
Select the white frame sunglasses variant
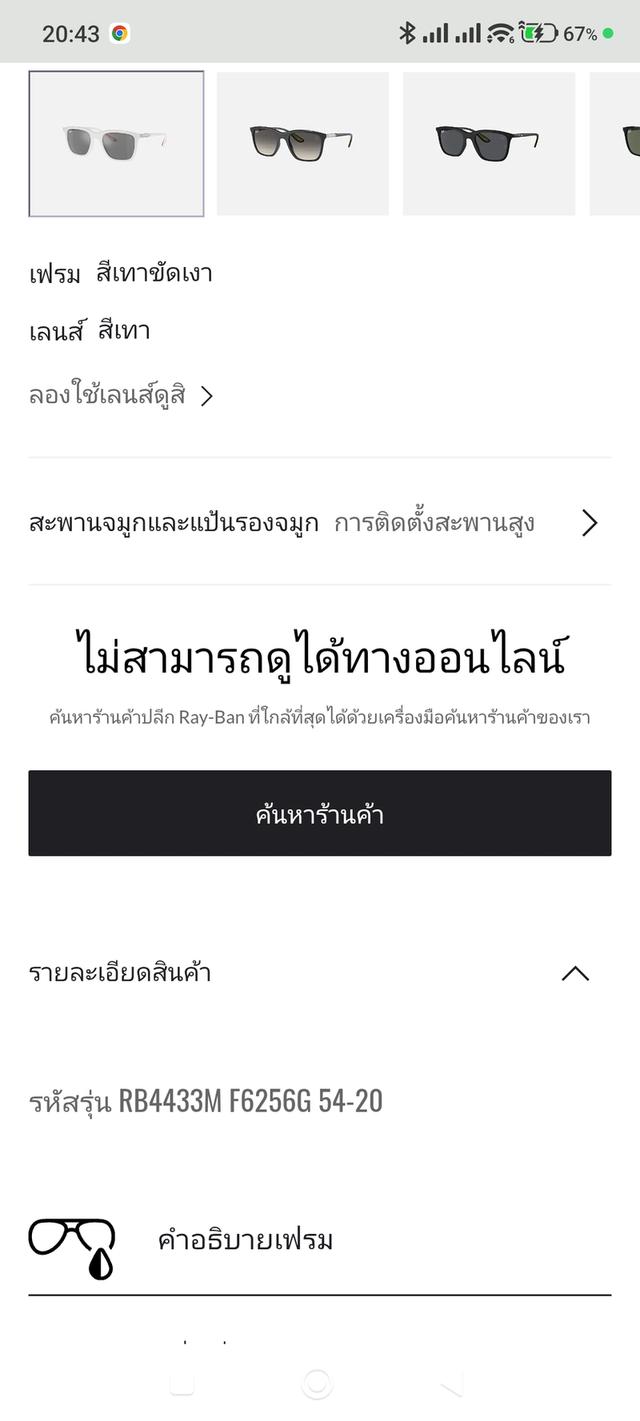click(x=116, y=144)
